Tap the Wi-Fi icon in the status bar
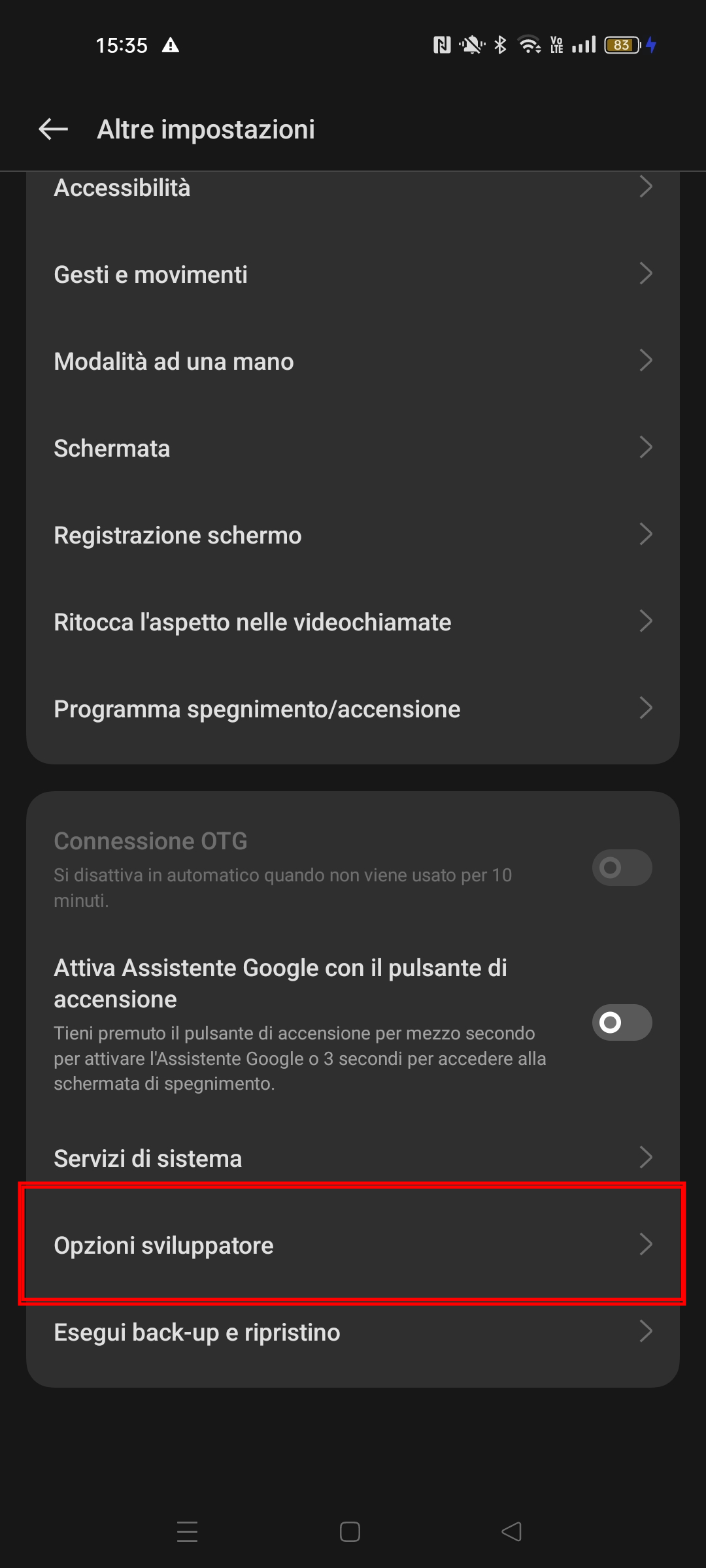The image size is (706, 1568). tap(527, 44)
